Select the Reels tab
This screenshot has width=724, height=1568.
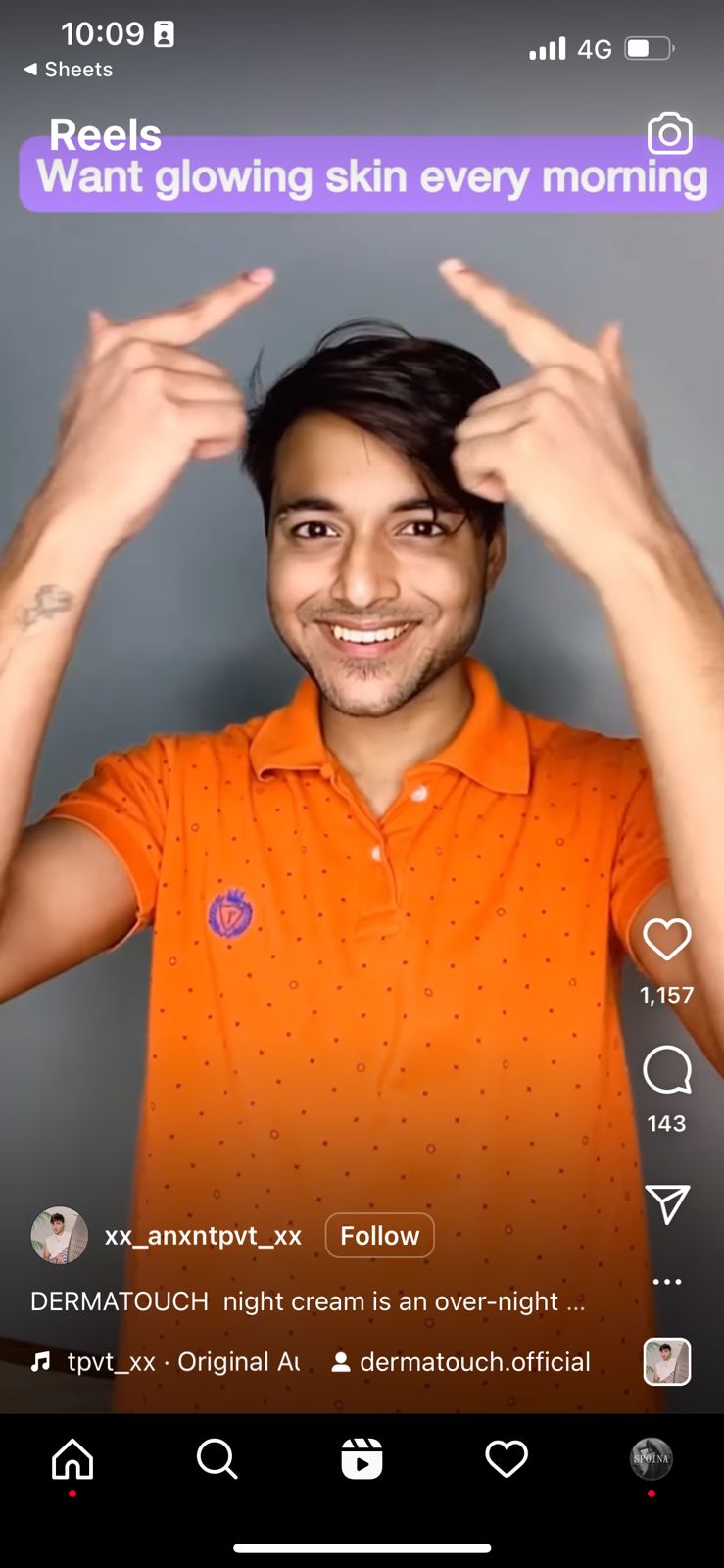[362, 1459]
